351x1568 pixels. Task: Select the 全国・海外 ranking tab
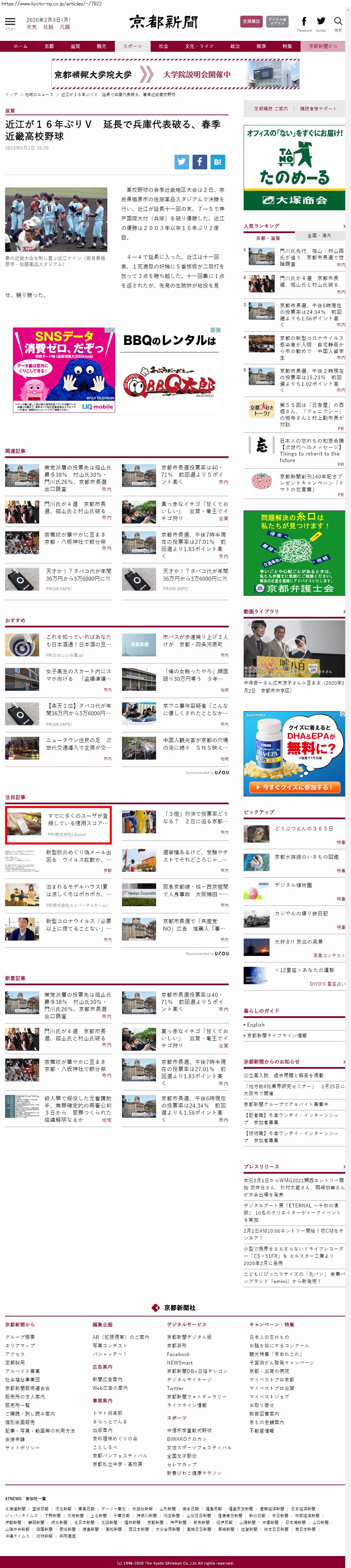pyautogui.click(x=319, y=235)
